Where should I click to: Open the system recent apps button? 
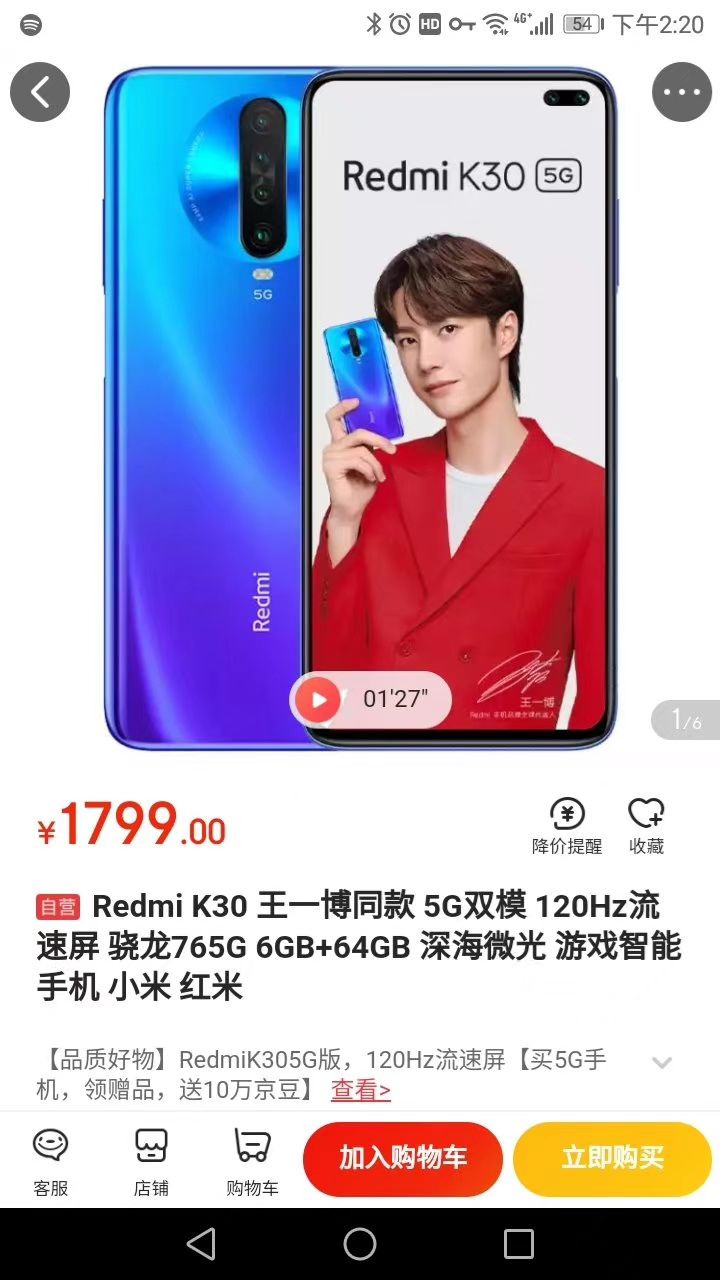click(x=519, y=1244)
